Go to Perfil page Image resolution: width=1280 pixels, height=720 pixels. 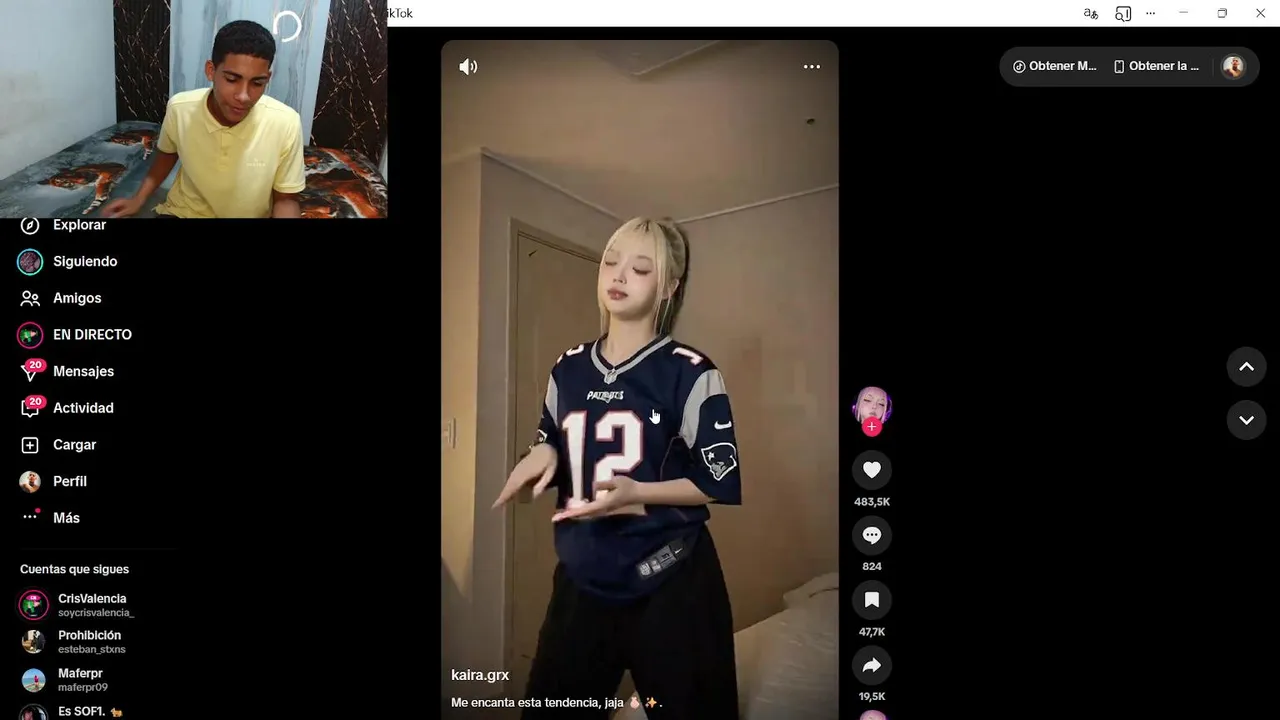(x=69, y=481)
